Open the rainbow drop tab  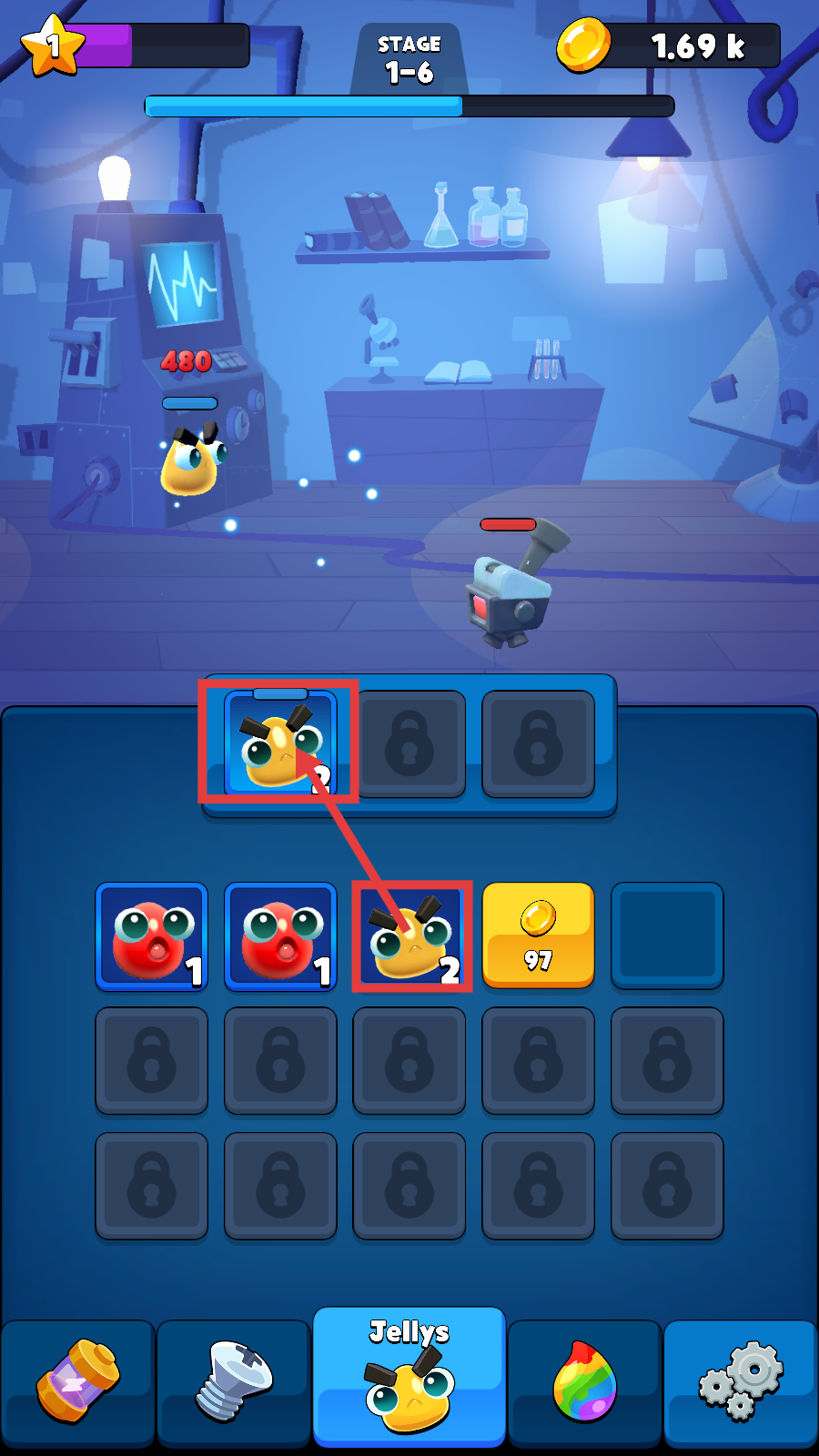pyautogui.click(x=584, y=1381)
